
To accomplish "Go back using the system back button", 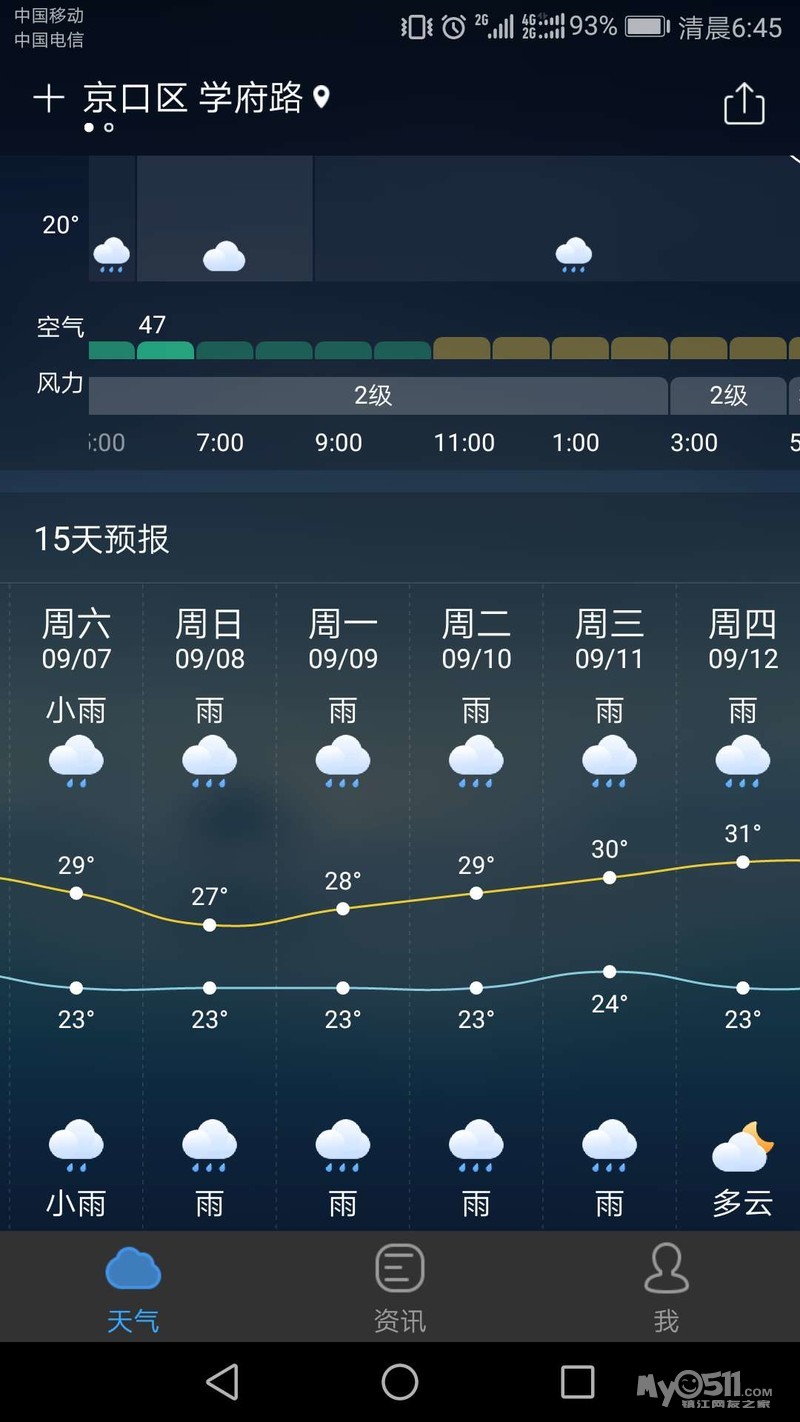I will (x=222, y=1382).
